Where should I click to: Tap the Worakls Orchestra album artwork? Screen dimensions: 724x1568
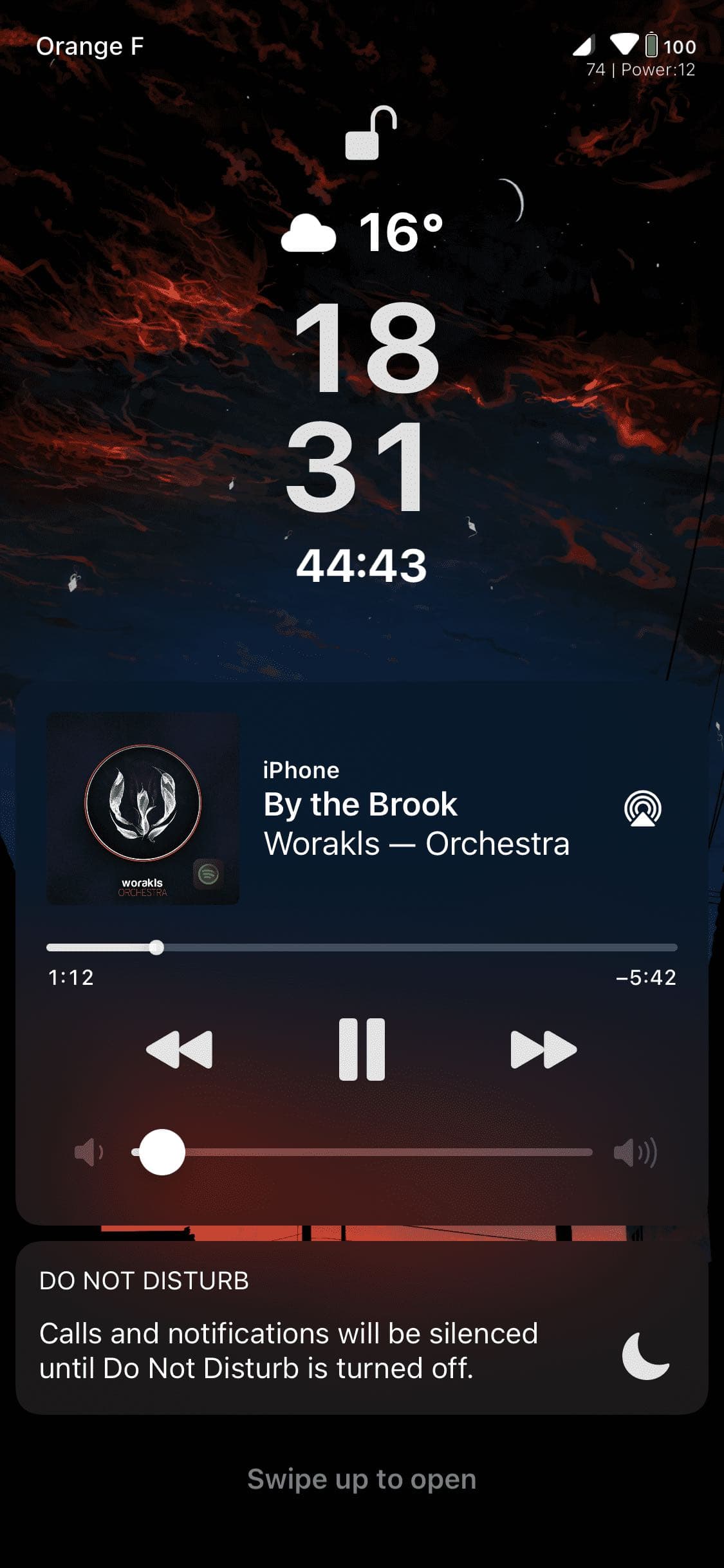(143, 808)
